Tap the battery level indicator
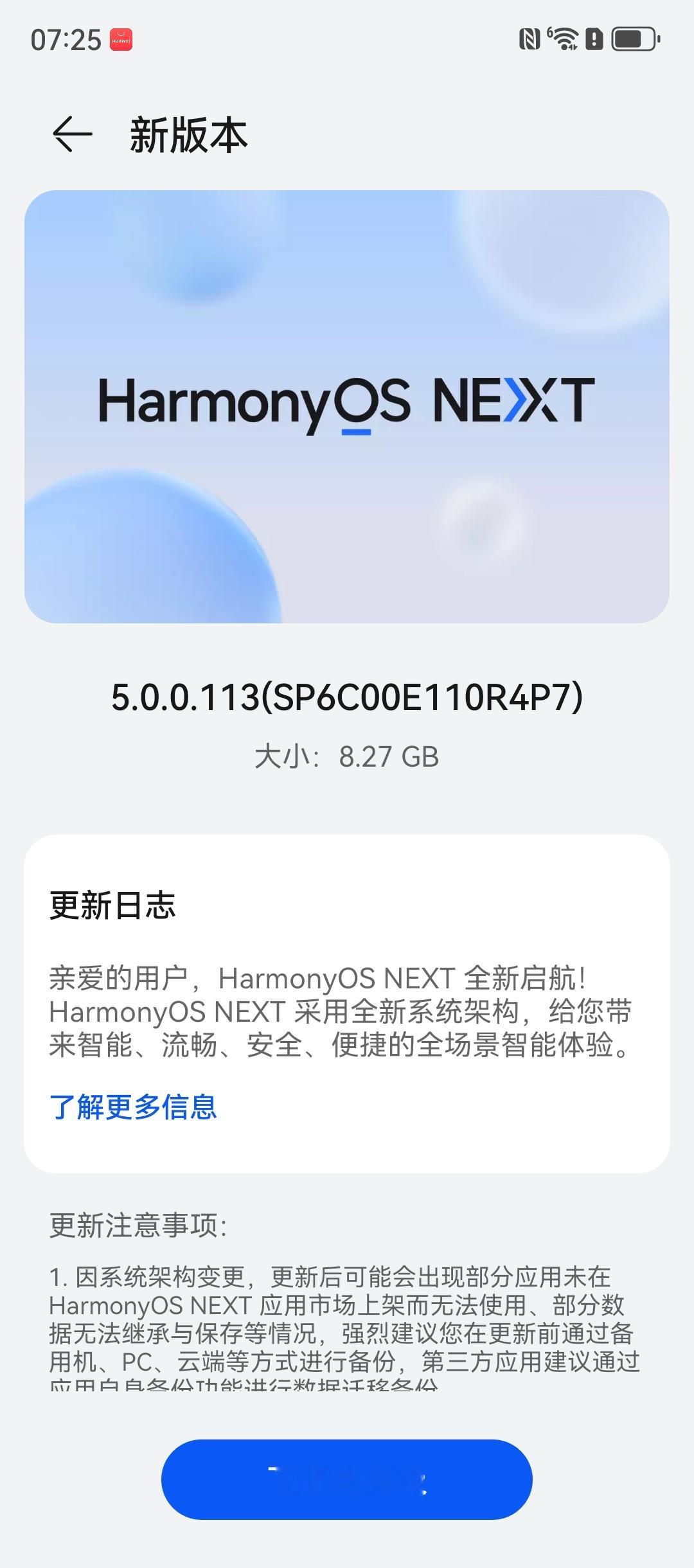694x1568 pixels. coord(632,40)
